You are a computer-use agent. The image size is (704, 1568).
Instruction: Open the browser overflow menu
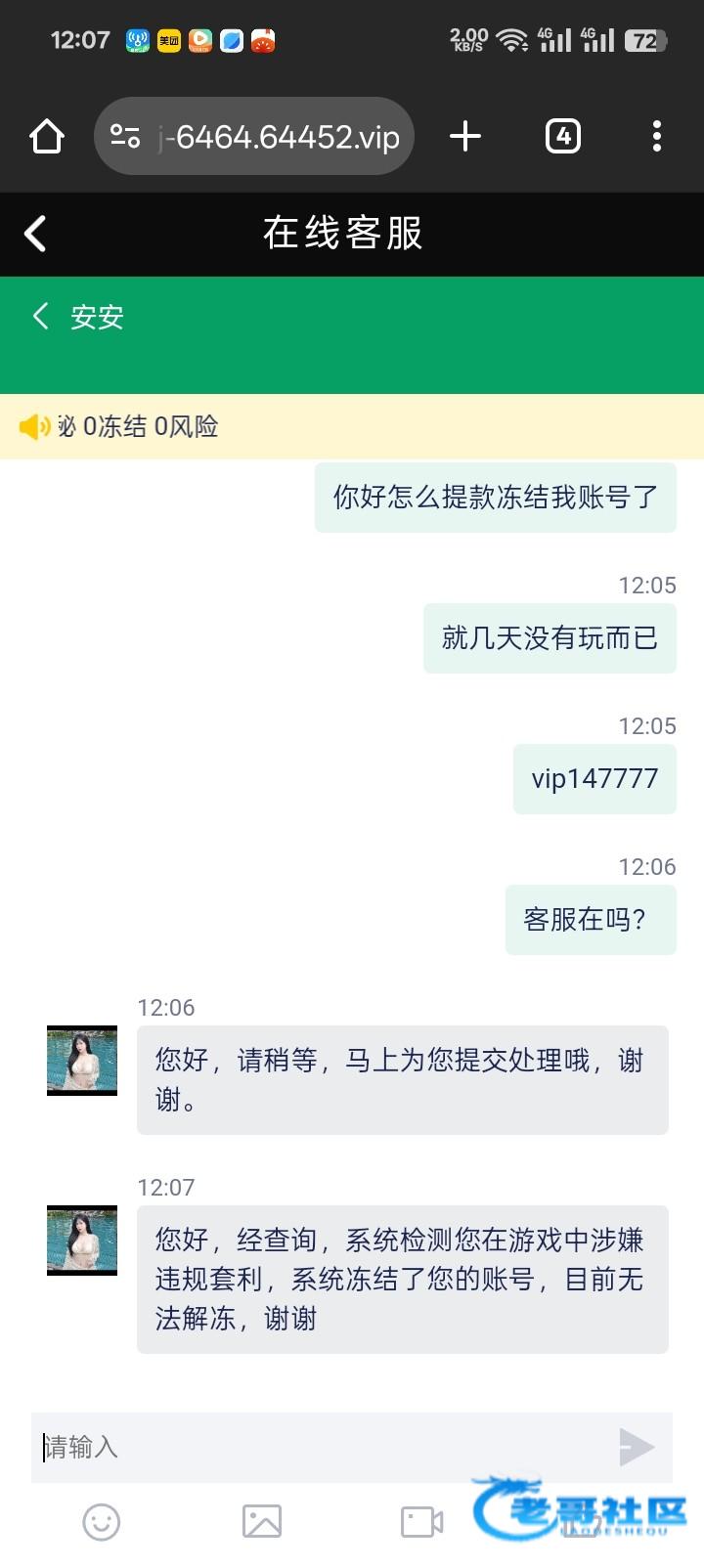(656, 136)
